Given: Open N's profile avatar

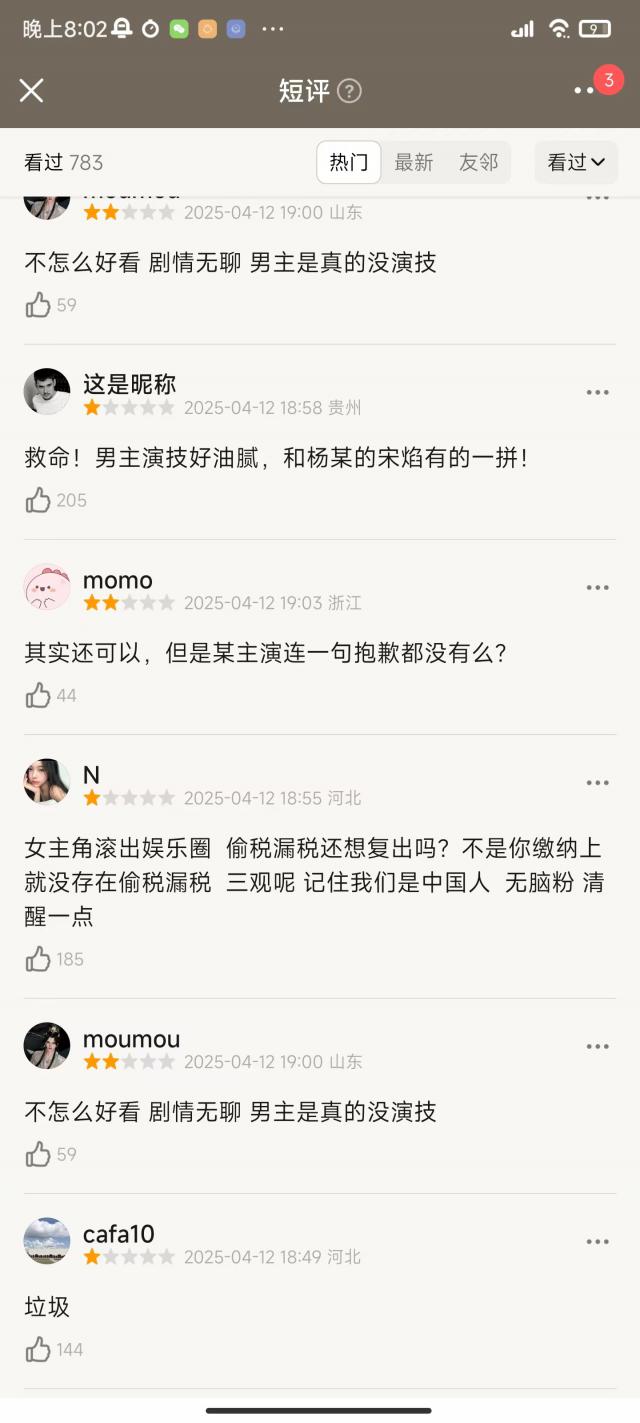Looking at the screenshot, I should tap(47, 782).
